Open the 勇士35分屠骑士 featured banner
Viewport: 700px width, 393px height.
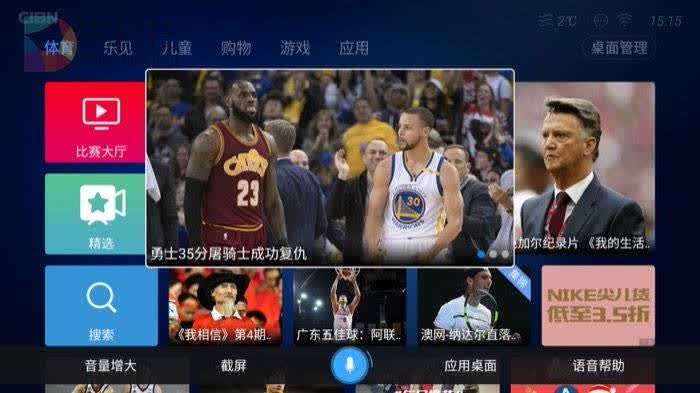click(x=330, y=168)
